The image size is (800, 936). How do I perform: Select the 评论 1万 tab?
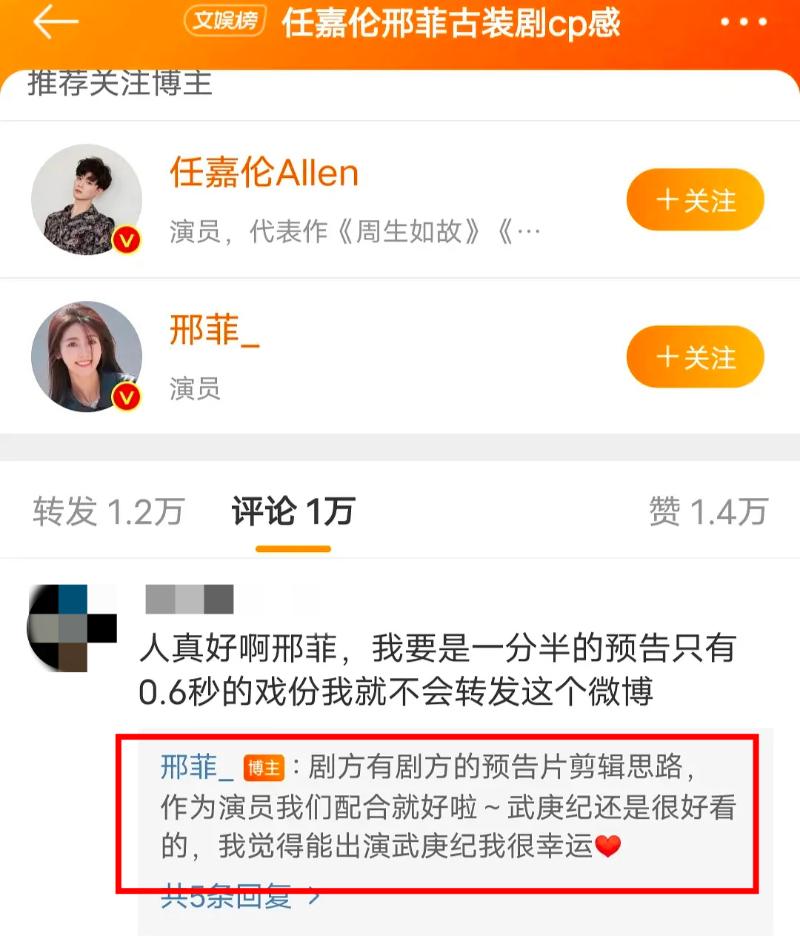click(293, 511)
